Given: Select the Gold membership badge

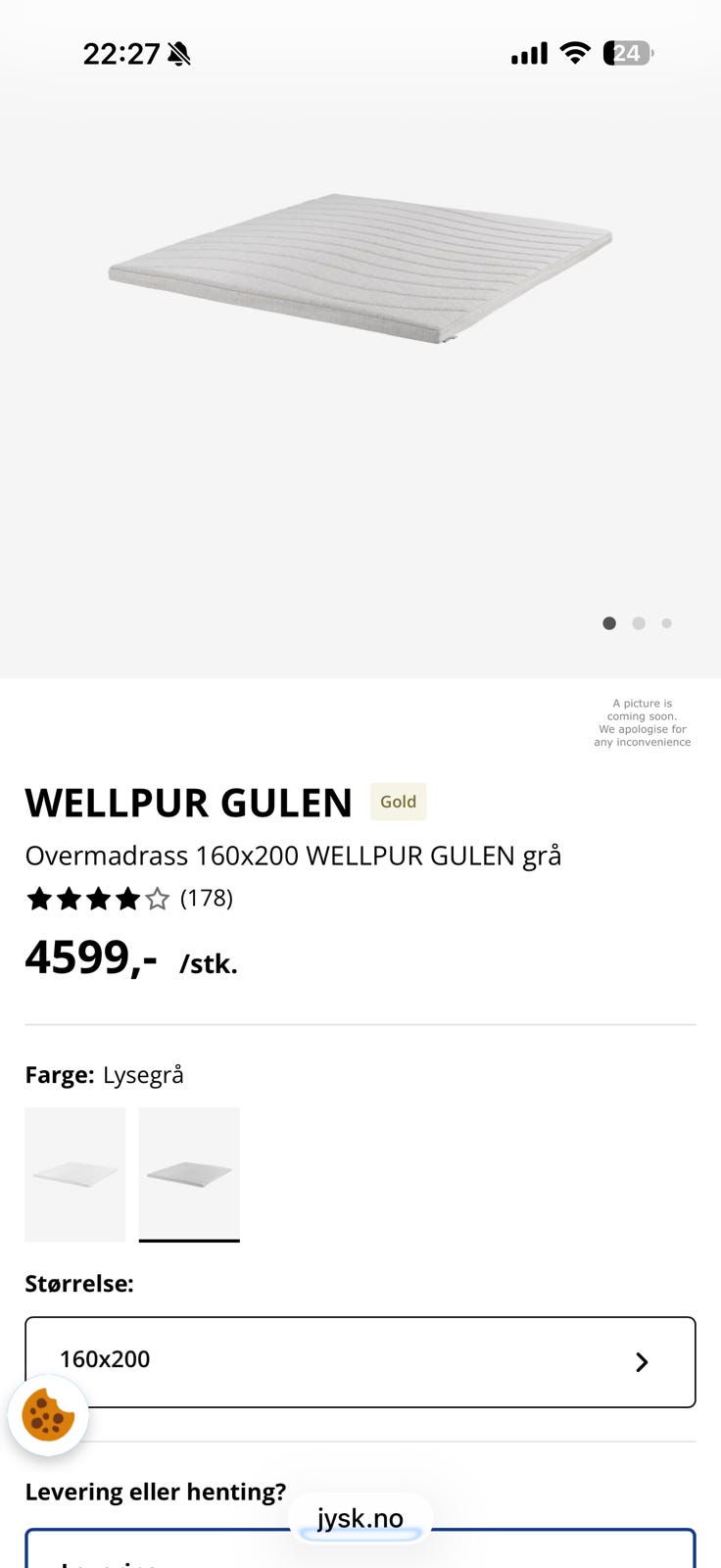Looking at the screenshot, I should coord(398,802).
